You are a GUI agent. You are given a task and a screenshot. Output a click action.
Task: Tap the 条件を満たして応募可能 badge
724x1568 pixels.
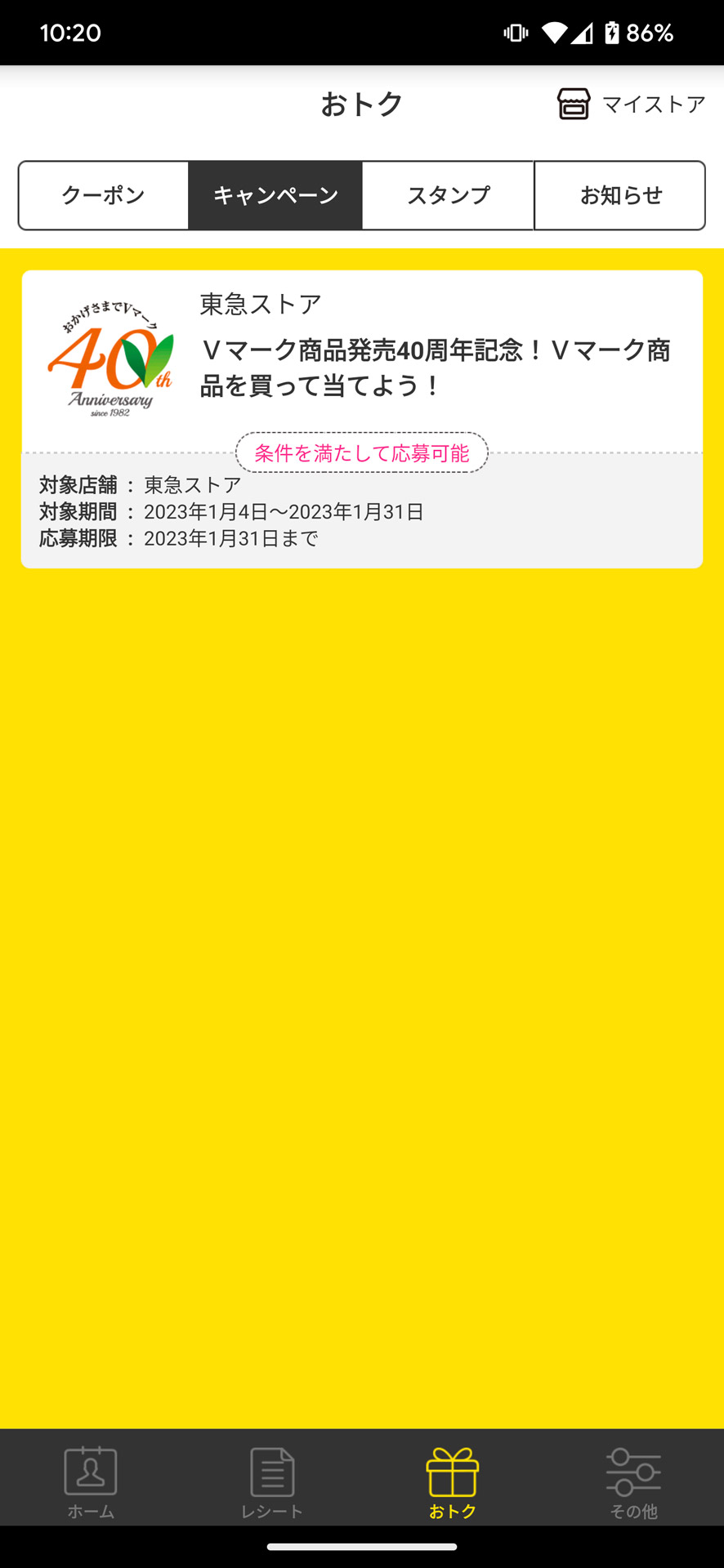click(361, 452)
